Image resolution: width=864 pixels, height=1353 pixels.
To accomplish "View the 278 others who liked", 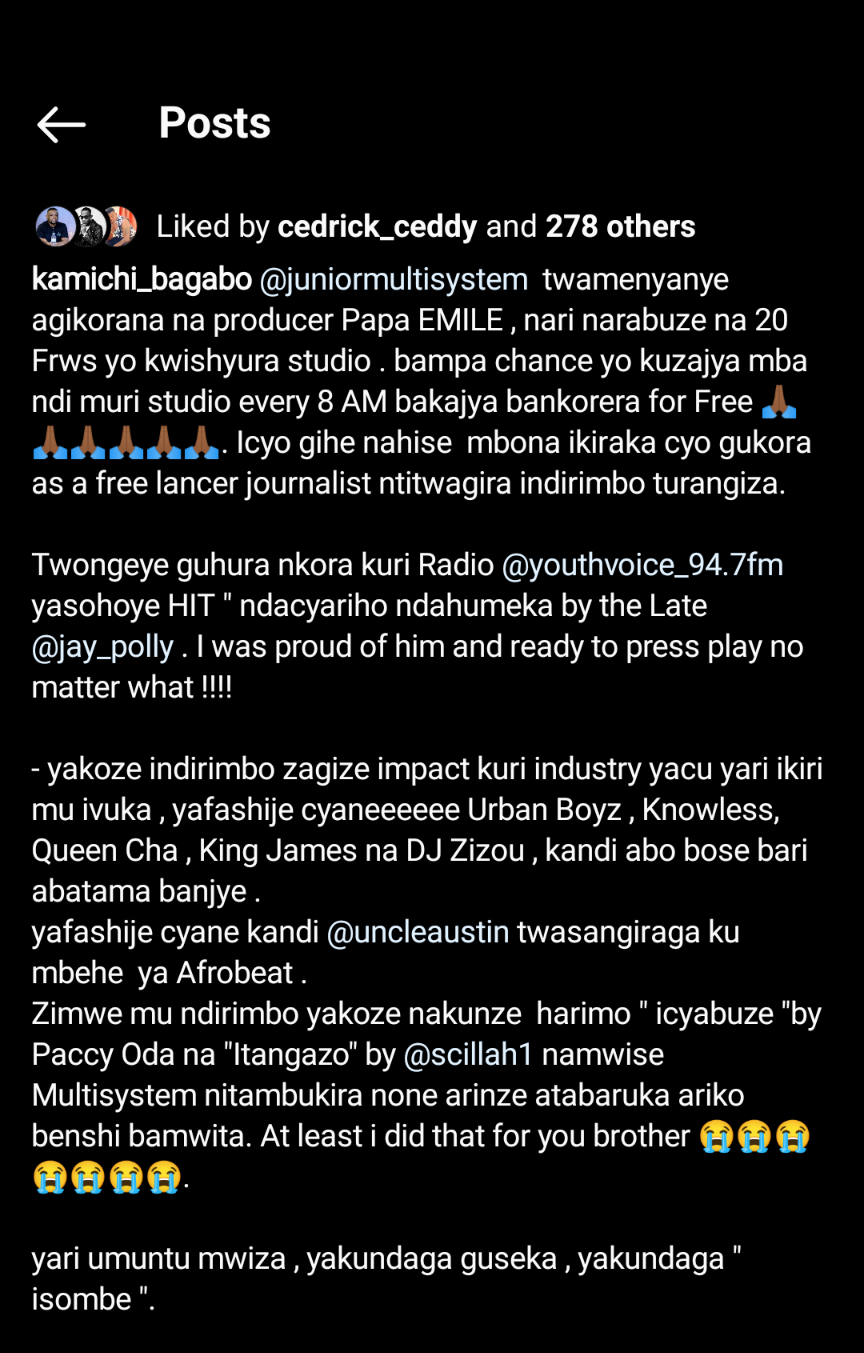I will click(620, 227).
